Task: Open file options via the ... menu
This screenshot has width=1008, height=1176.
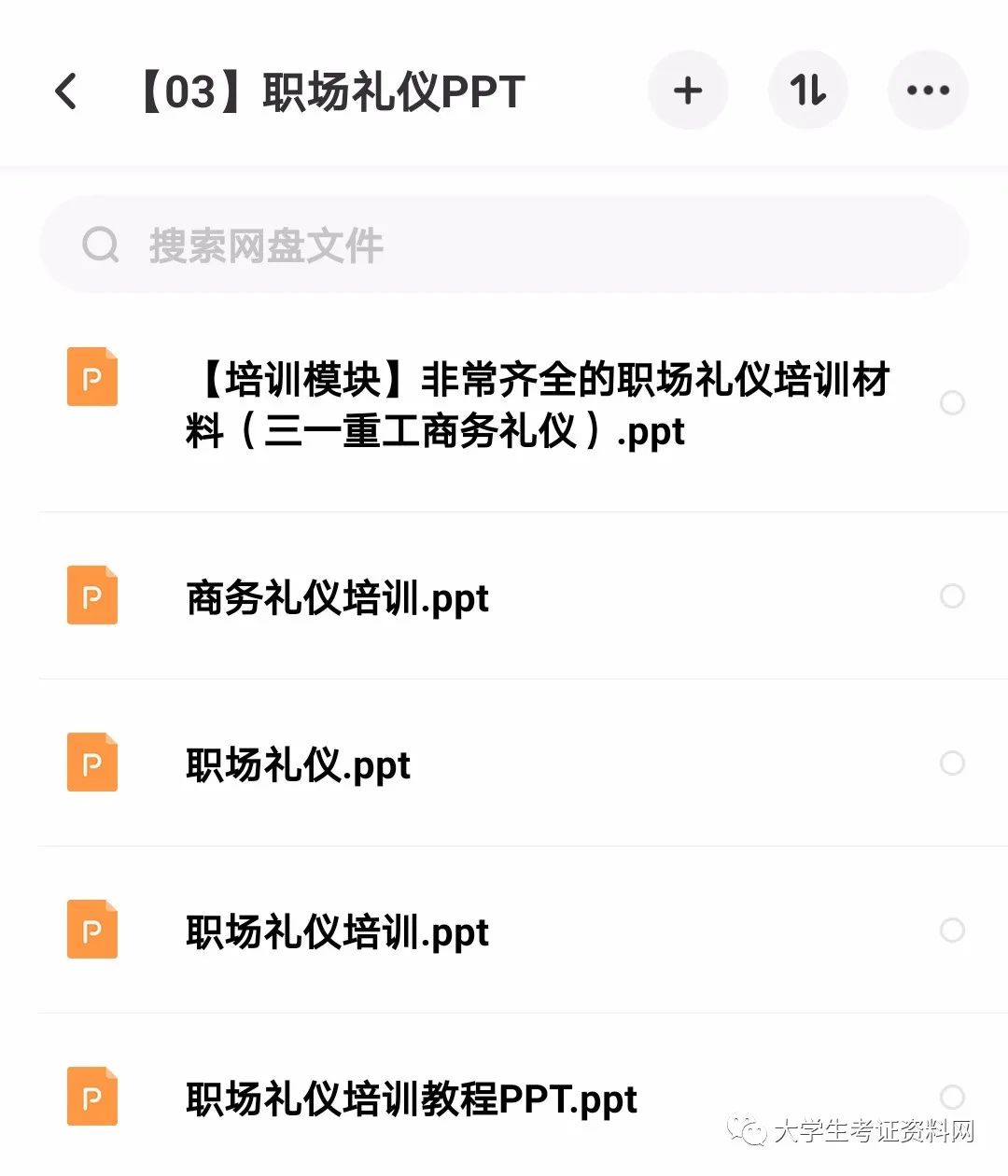Action: (927, 91)
